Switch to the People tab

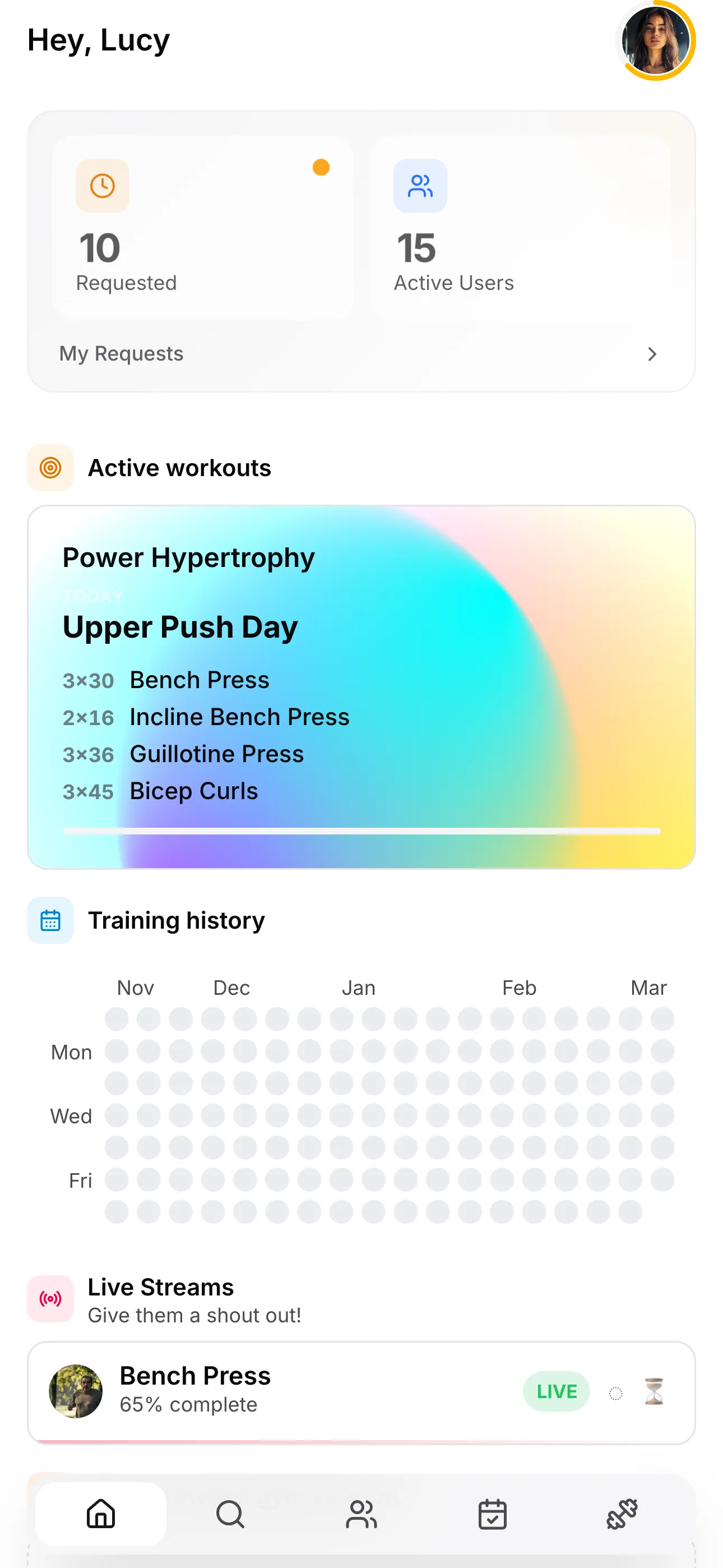(361, 1513)
